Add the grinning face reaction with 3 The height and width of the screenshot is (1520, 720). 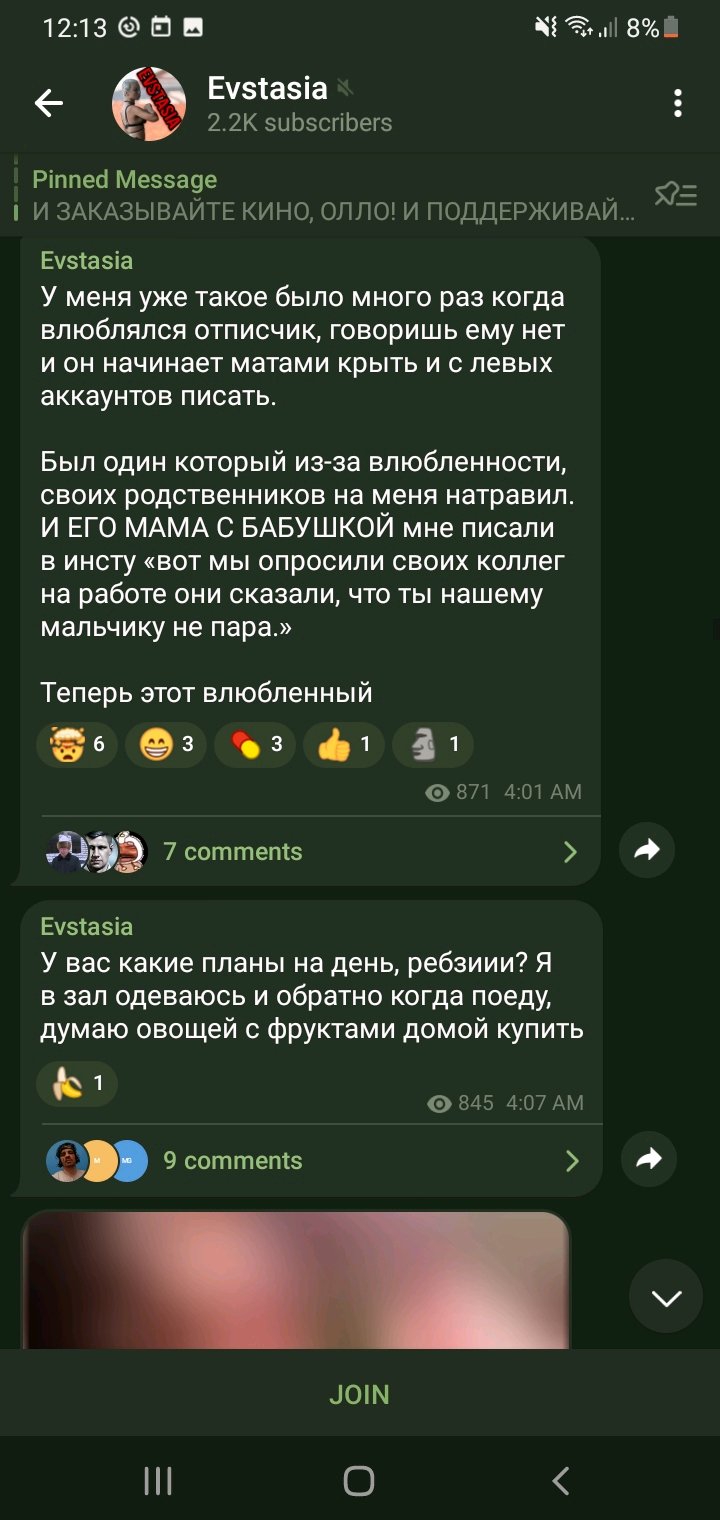coord(165,745)
